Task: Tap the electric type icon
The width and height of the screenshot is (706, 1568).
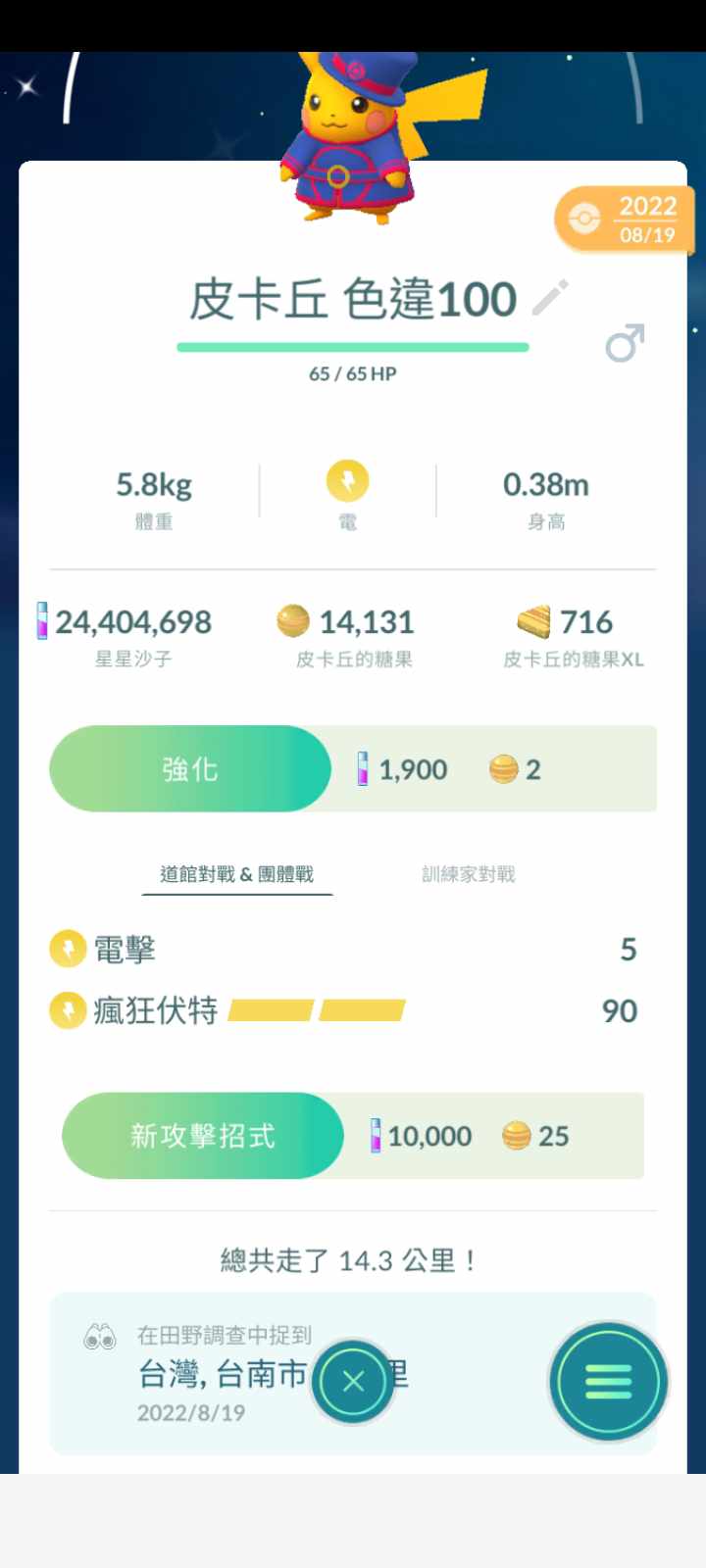Action: [x=347, y=482]
